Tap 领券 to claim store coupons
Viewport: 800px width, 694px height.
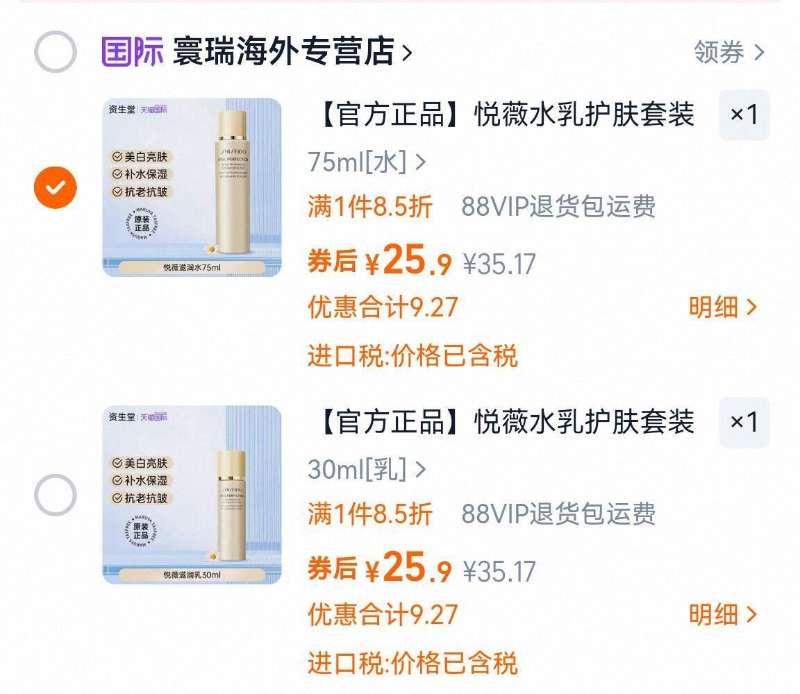729,52
